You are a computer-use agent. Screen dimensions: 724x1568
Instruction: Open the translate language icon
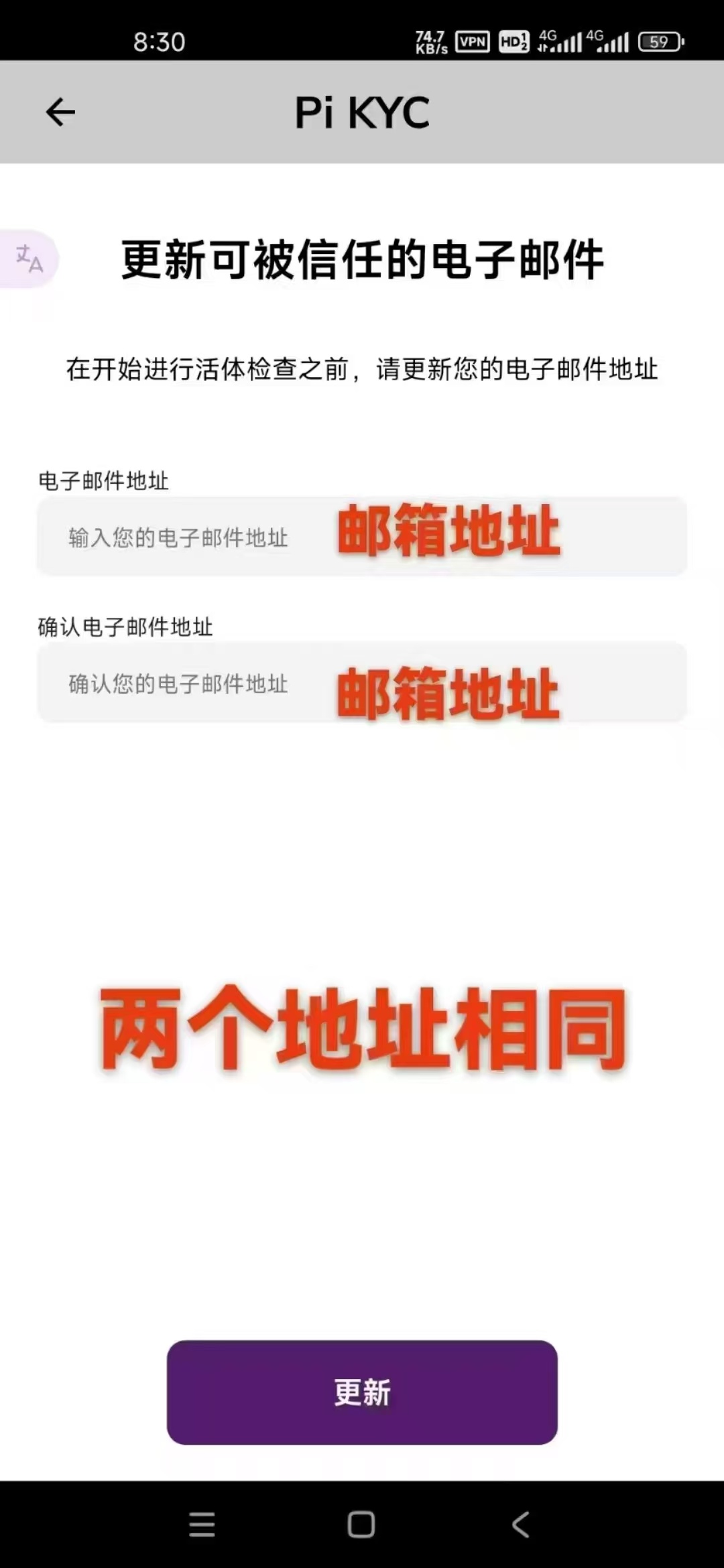29,259
